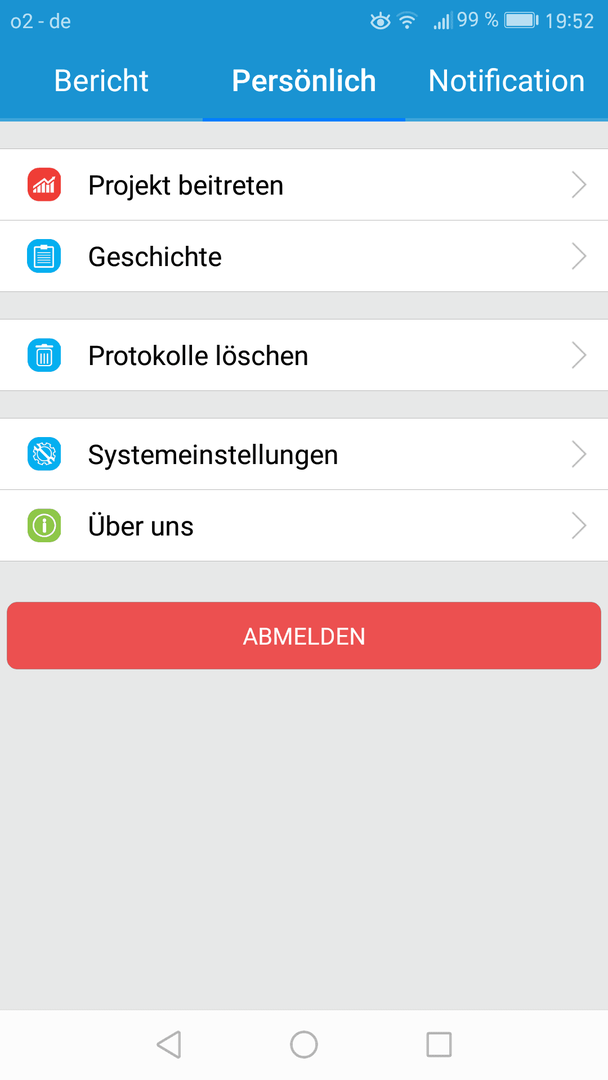
Task: Open the Geschichte row
Action: click(x=304, y=256)
